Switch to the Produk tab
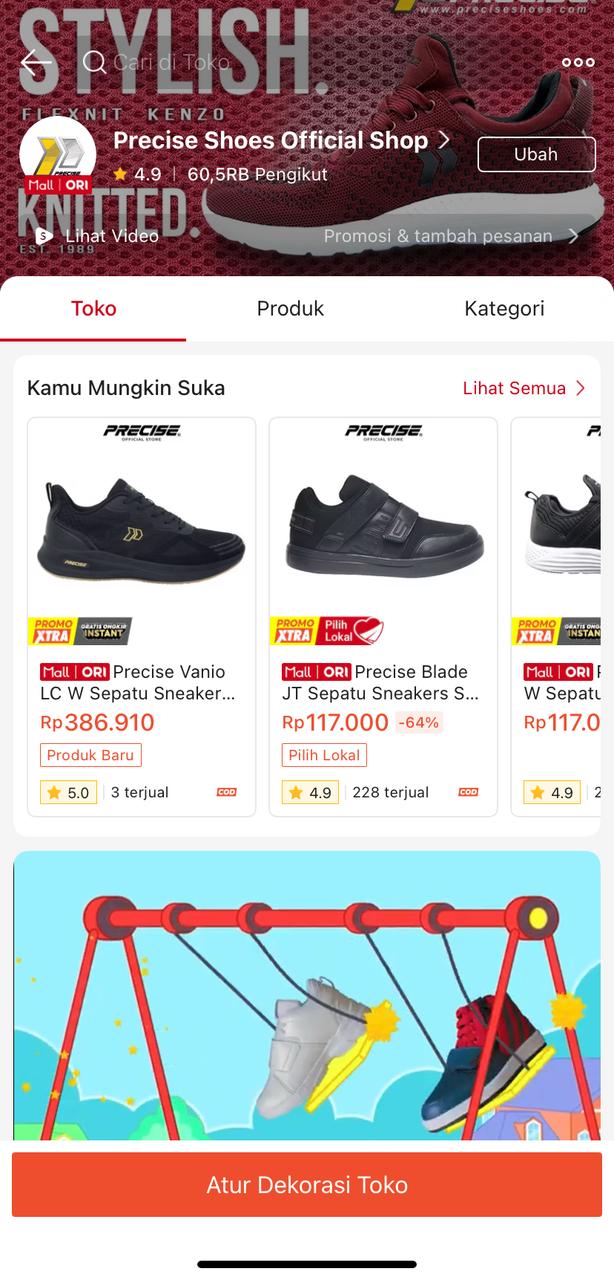This screenshot has height=1280, width=614. (290, 308)
